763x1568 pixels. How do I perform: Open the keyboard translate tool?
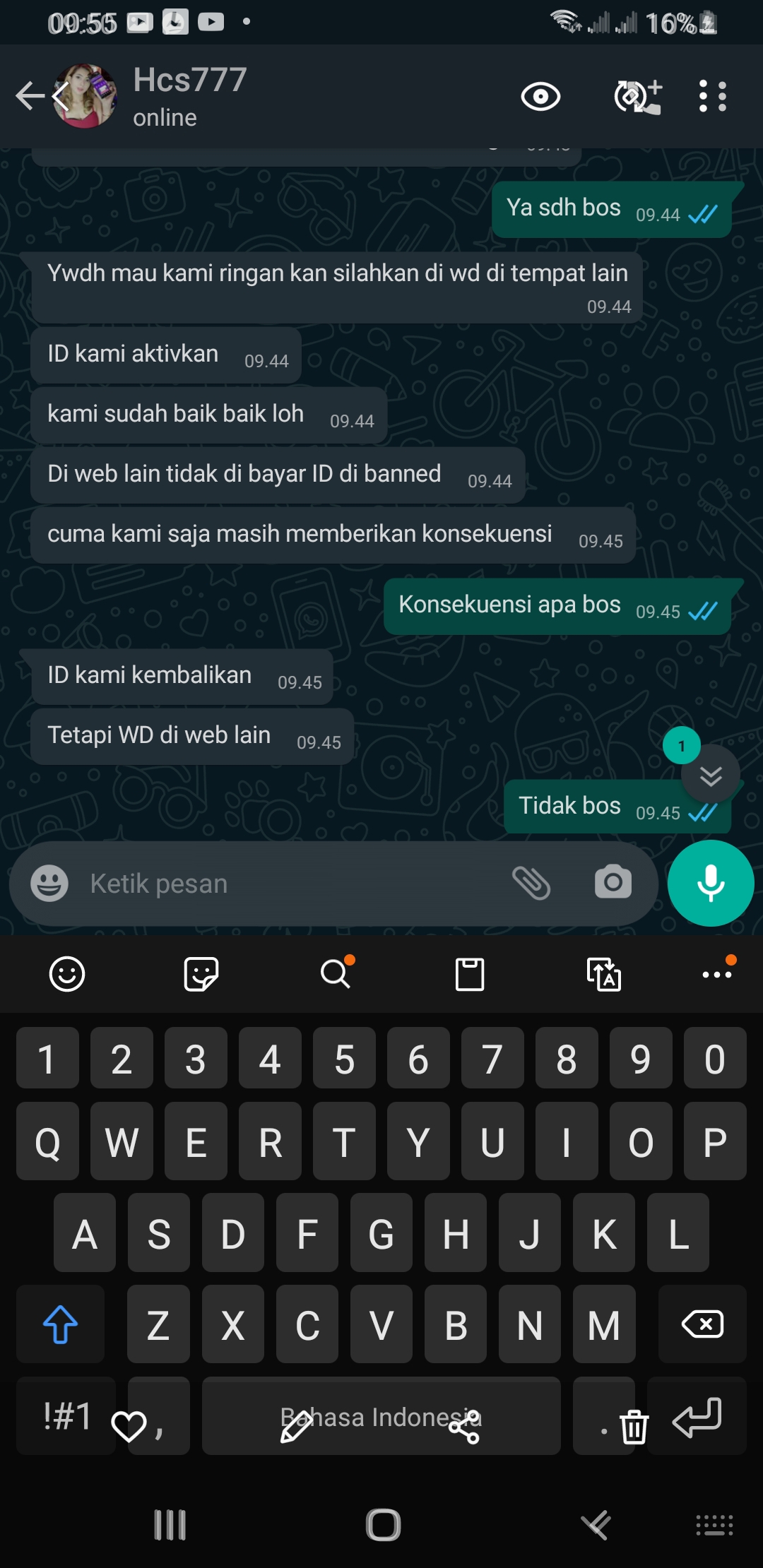tap(604, 975)
